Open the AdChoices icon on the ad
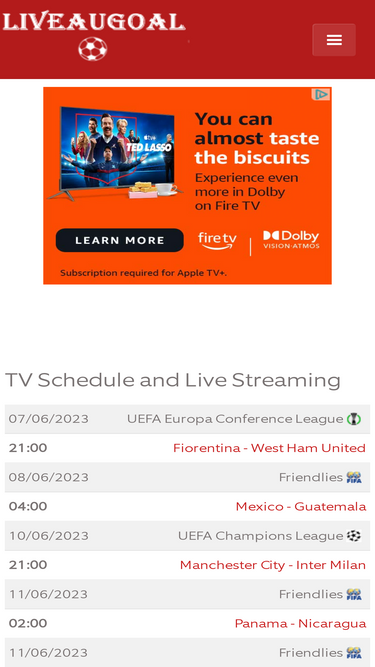Image resolution: width=375 pixels, height=667 pixels. point(321,94)
